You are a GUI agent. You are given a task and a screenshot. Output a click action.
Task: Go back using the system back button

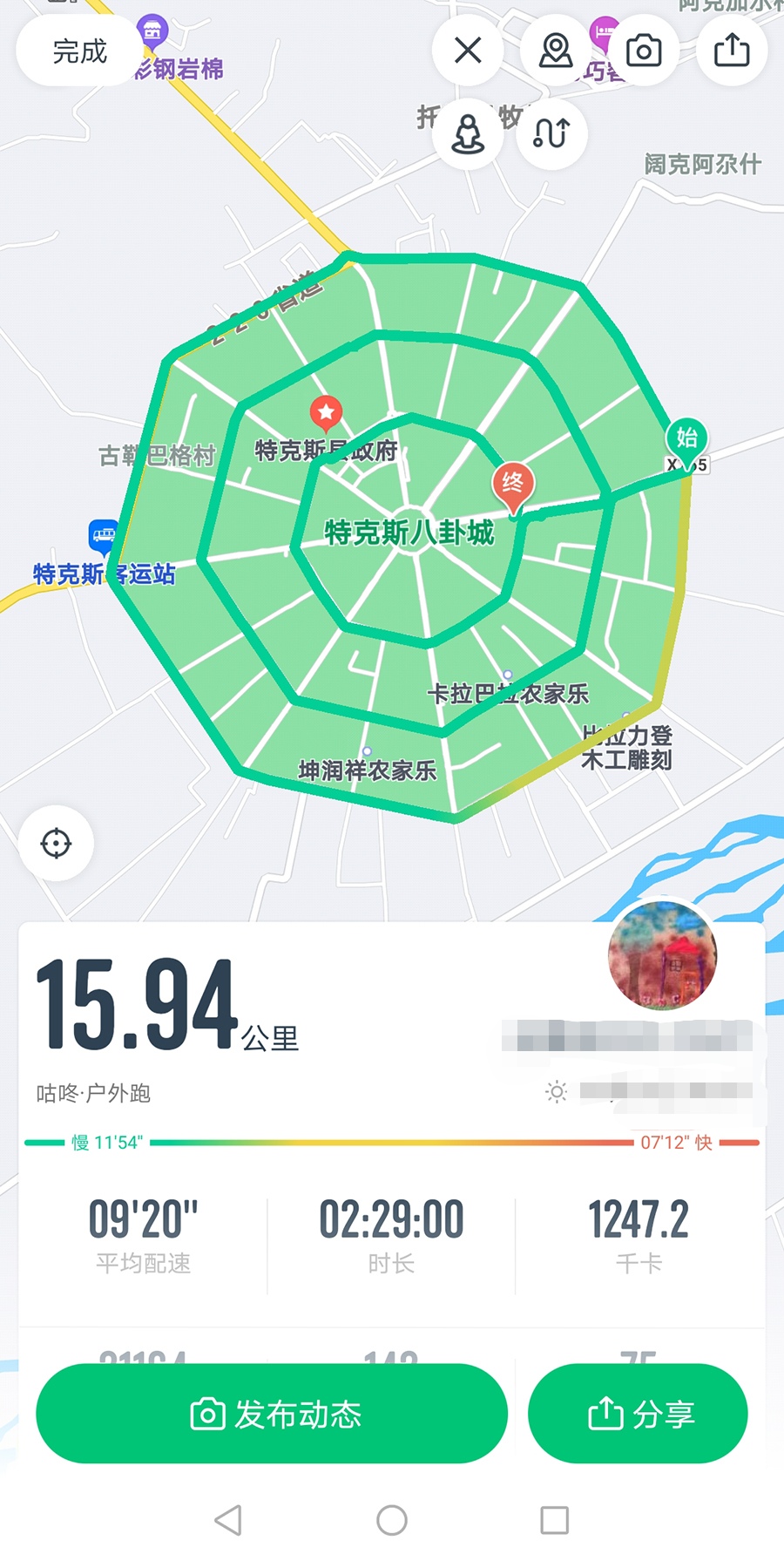(x=228, y=1520)
